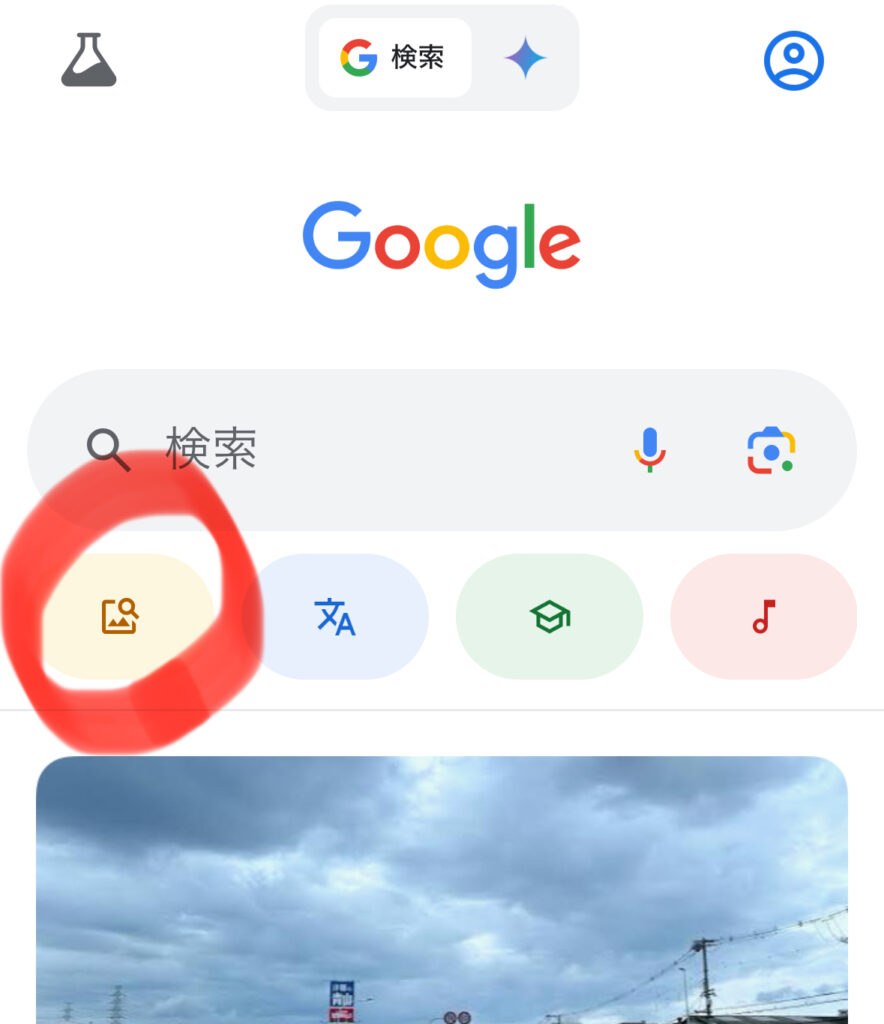Tap the image search chip

tap(120, 616)
